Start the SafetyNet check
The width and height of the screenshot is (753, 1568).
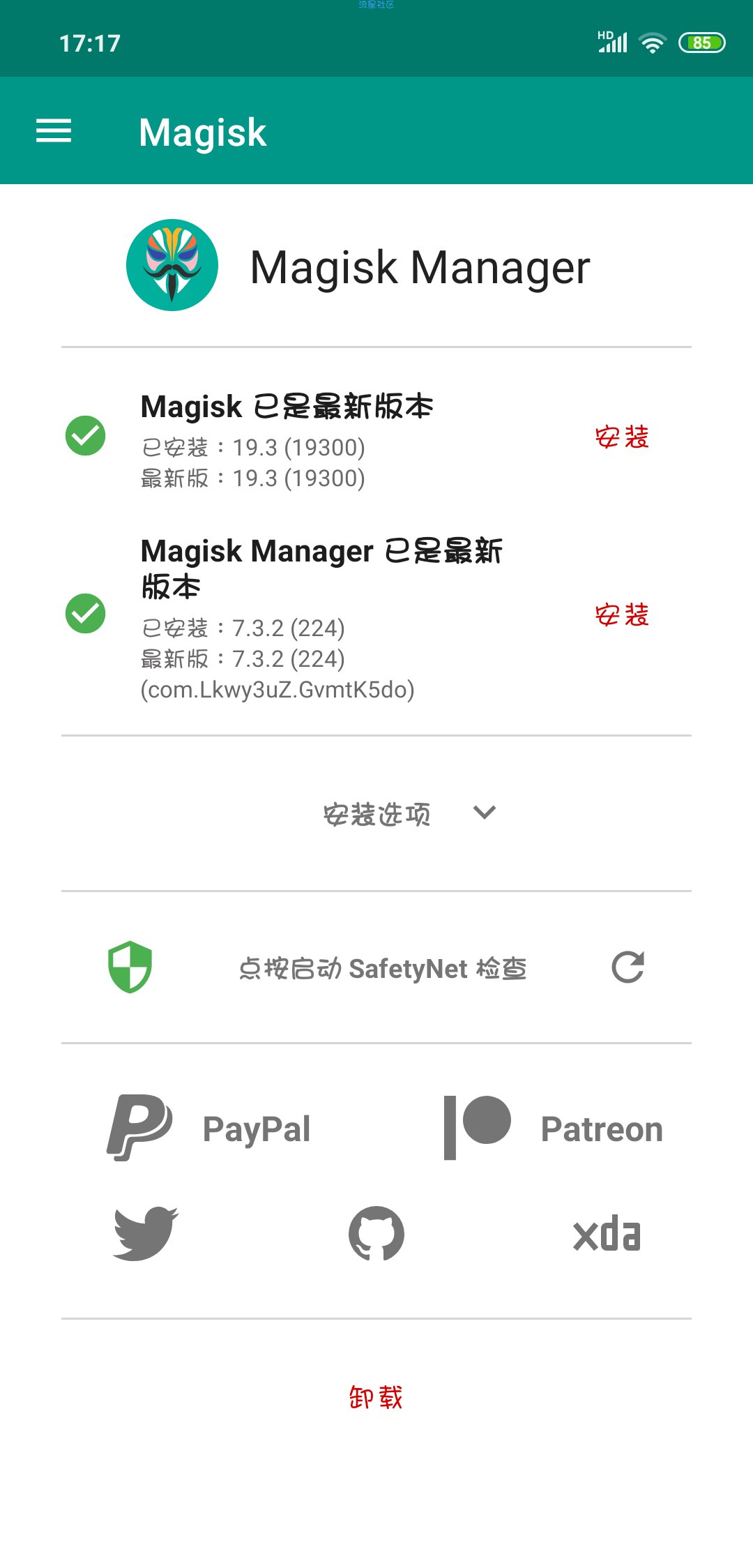tap(382, 968)
